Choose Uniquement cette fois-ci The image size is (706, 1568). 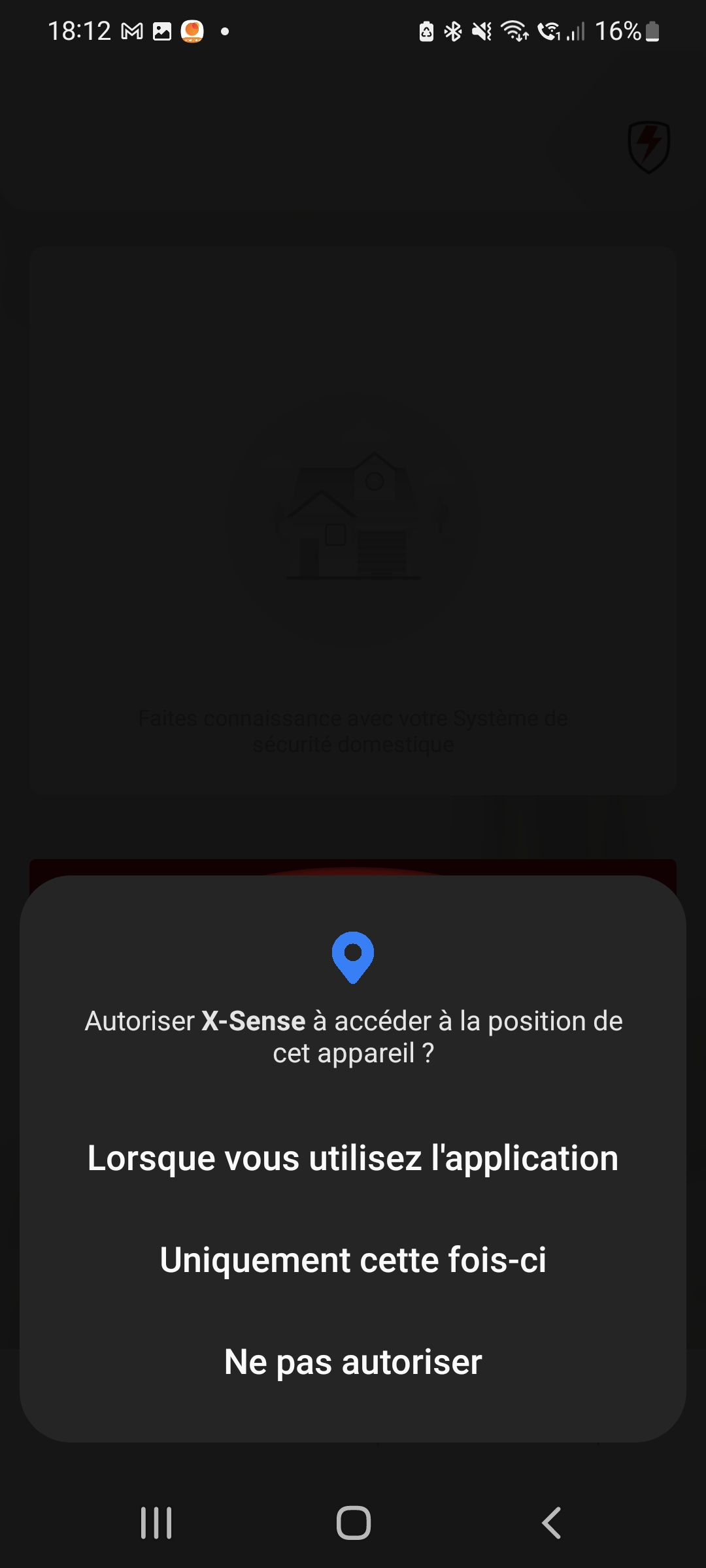click(x=353, y=1260)
